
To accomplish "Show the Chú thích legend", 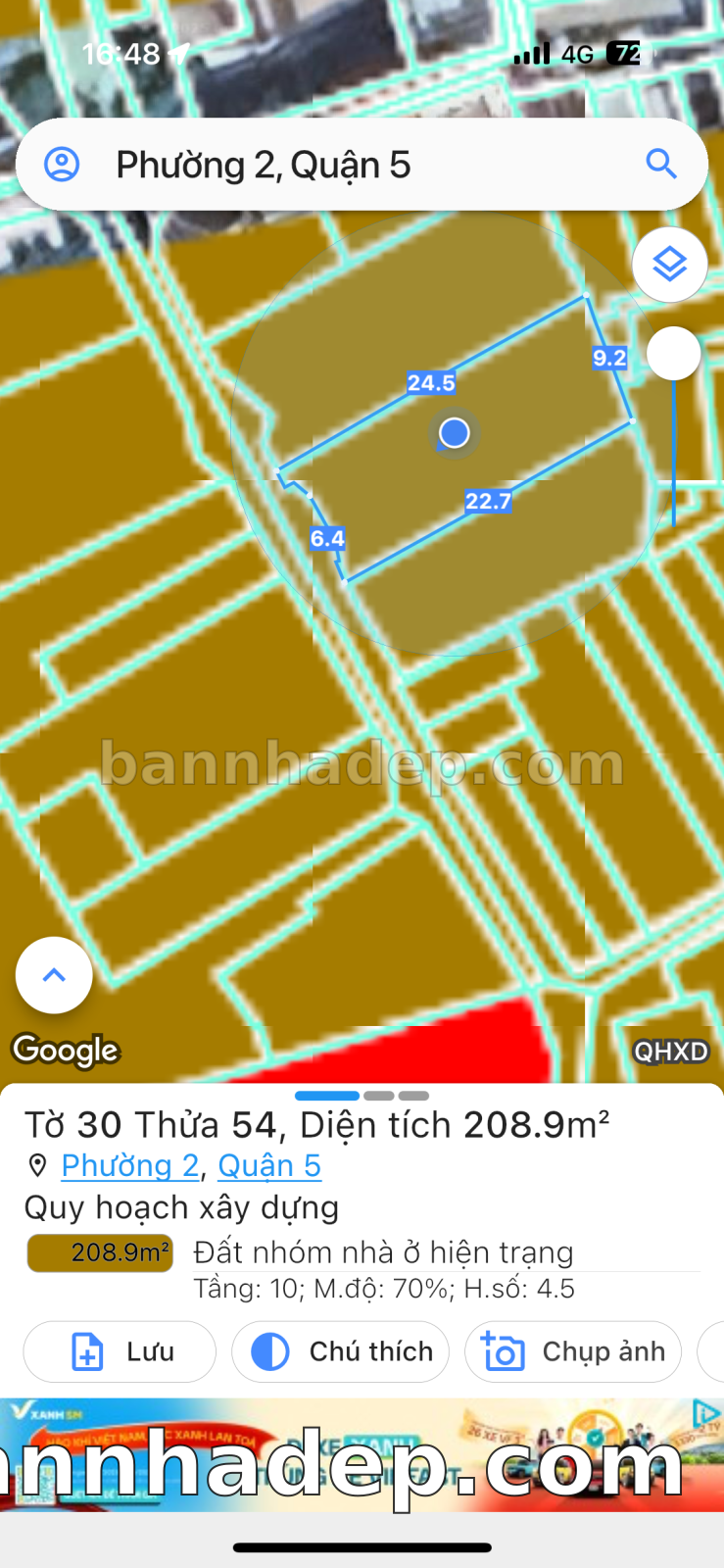I will (x=340, y=1351).
